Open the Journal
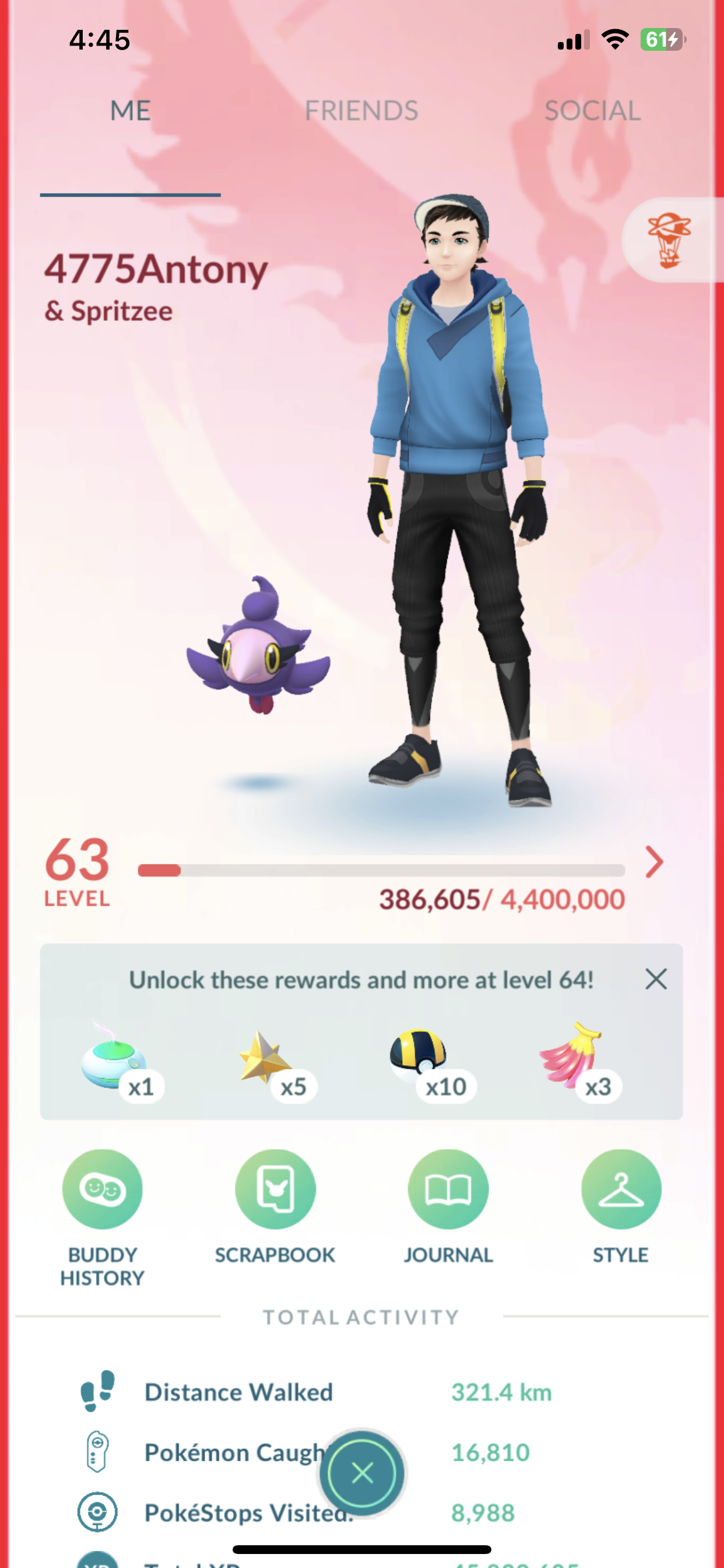The width and height of the screenshot is (724, 1568). point(448,1189)
